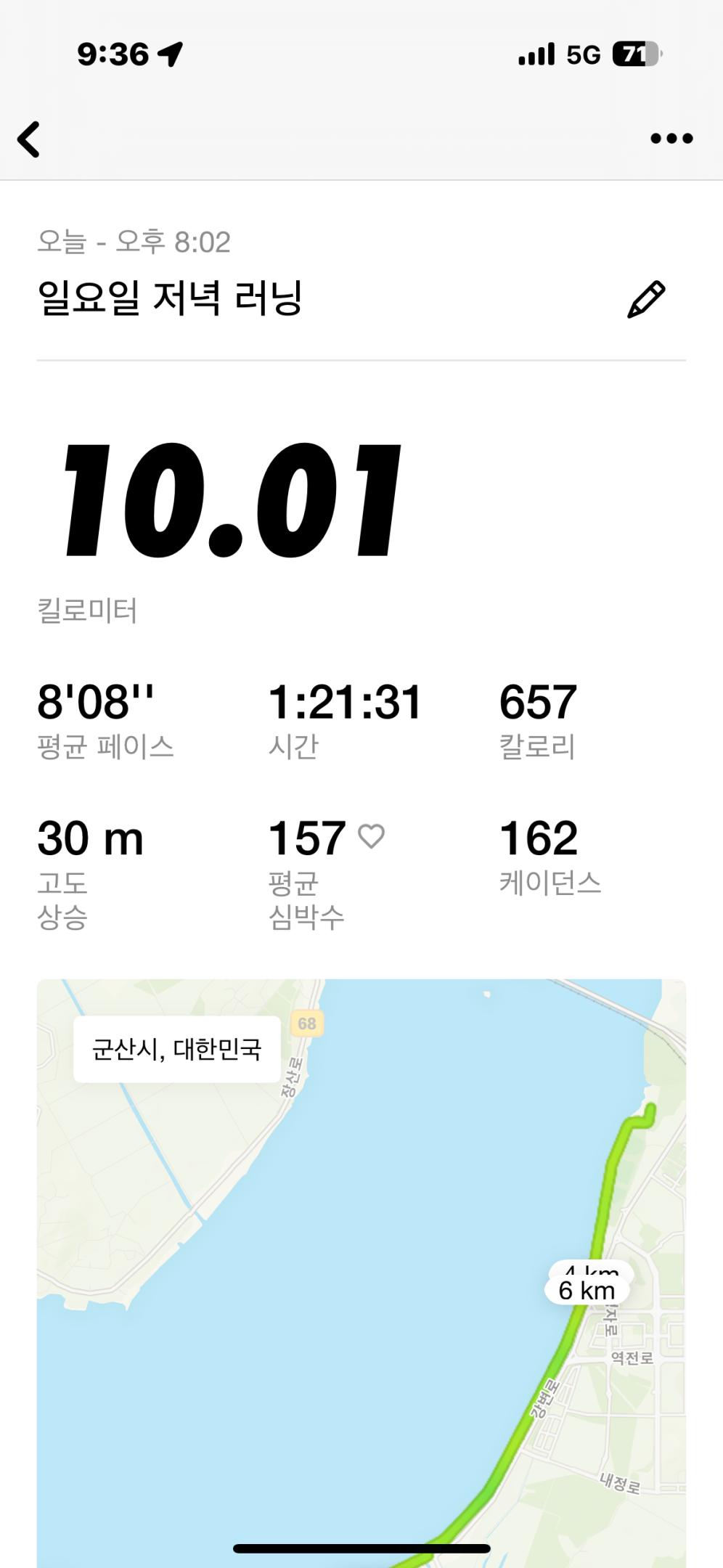Open the three-dot more options menu
The width and height of the screenshot is (723, 1568).
[671, 139]
